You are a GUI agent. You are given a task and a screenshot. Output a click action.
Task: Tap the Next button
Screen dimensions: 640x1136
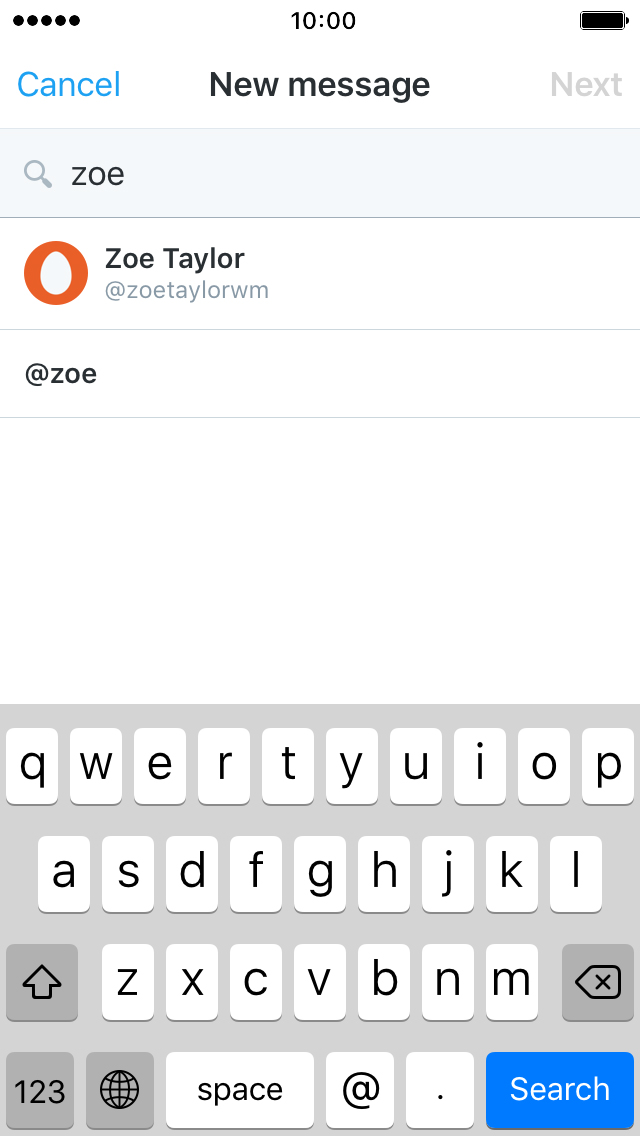[x=586, y=85]
